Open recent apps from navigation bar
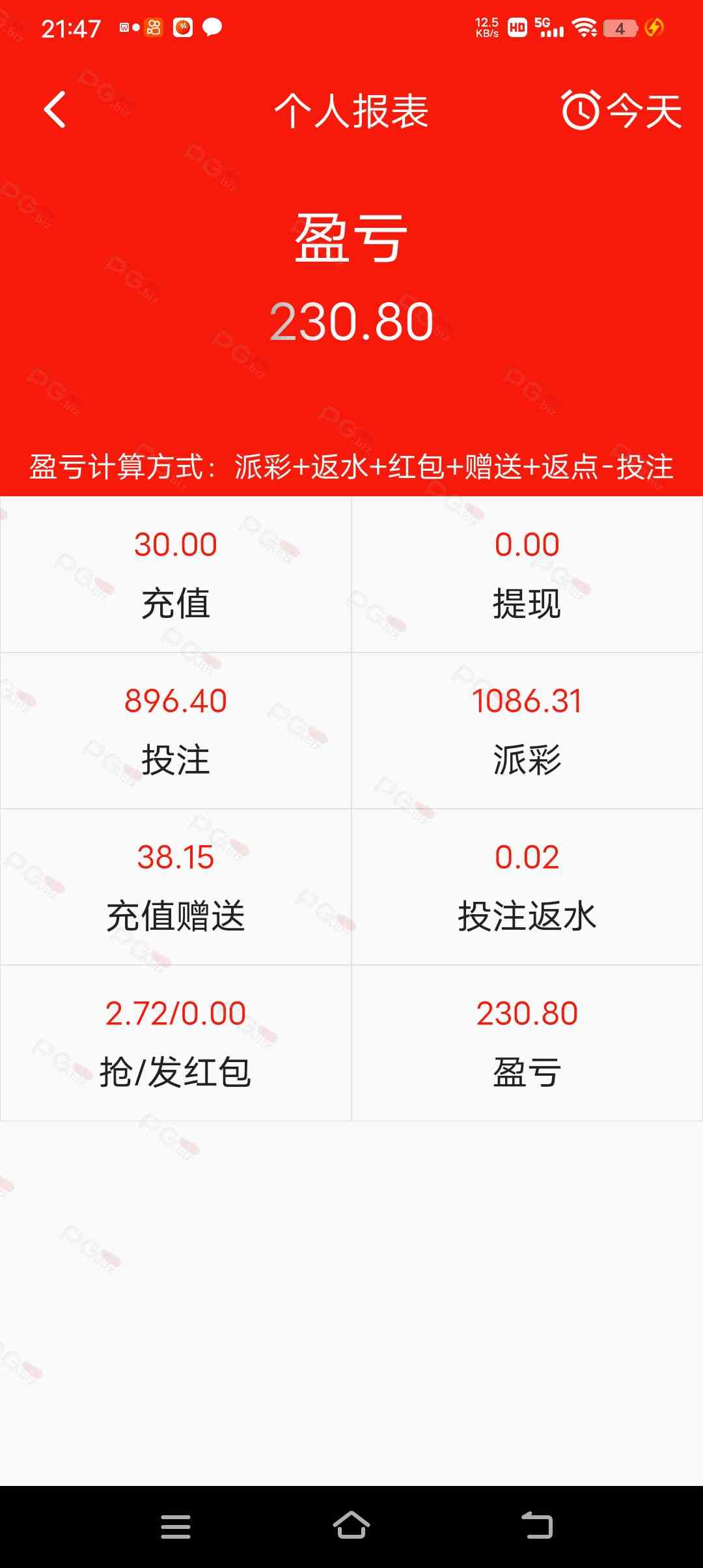Image resolution: width=703 pixels, height=1568 pixels. pos(176,1526)
